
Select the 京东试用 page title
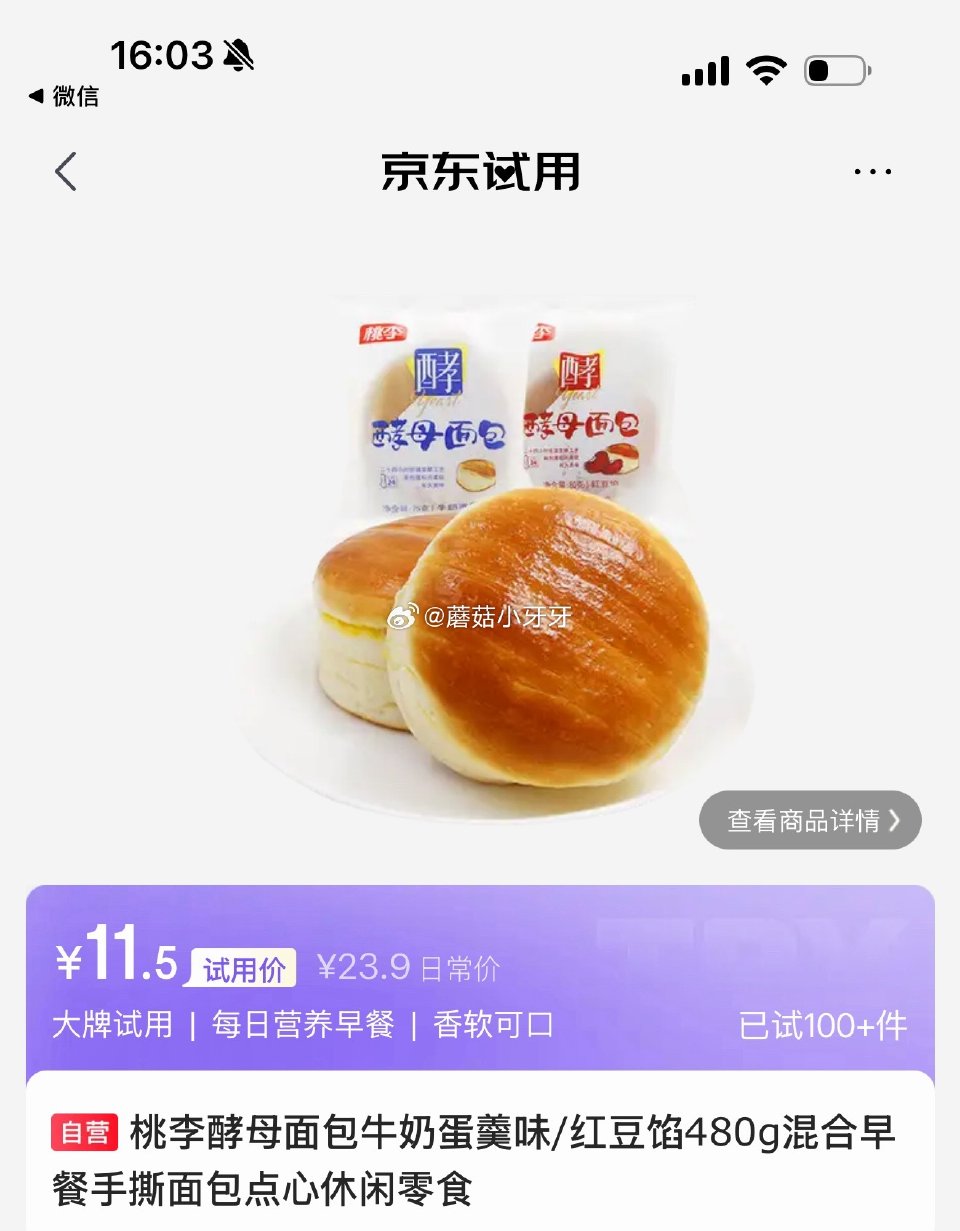(480, 170)
